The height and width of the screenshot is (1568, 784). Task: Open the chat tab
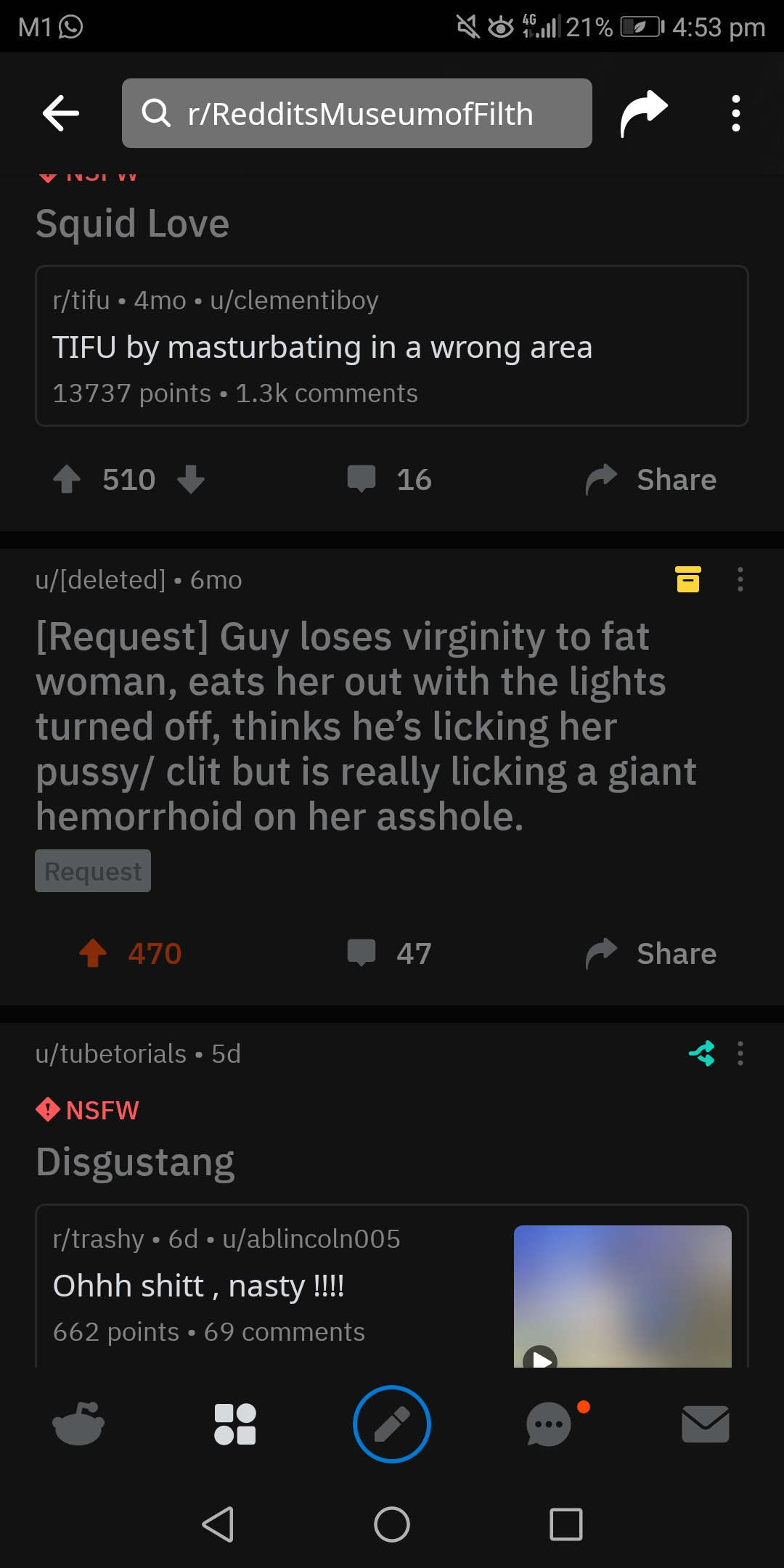pyautogui.click(x=550, y=1424)
